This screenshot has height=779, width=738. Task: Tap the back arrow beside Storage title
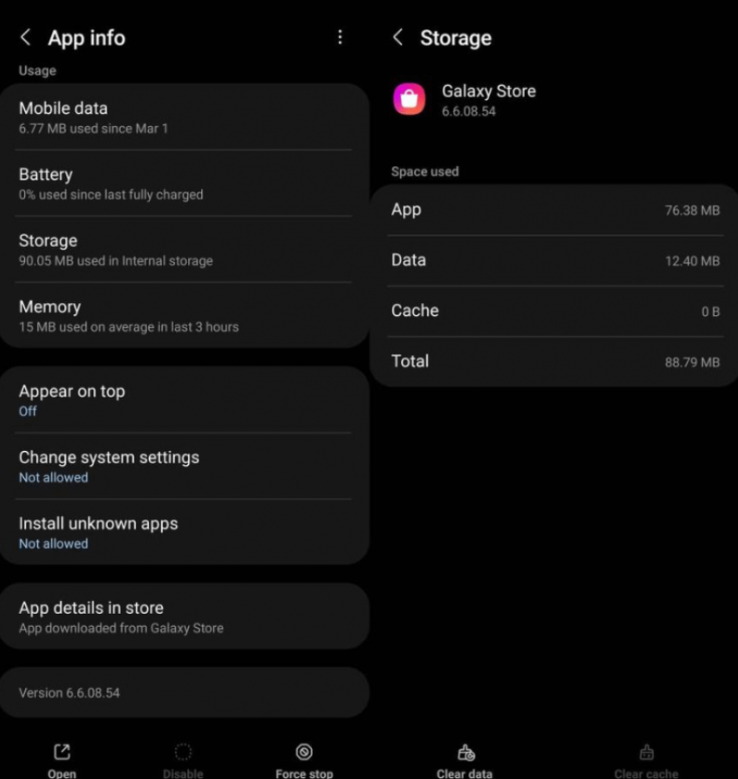click(398, 38)
